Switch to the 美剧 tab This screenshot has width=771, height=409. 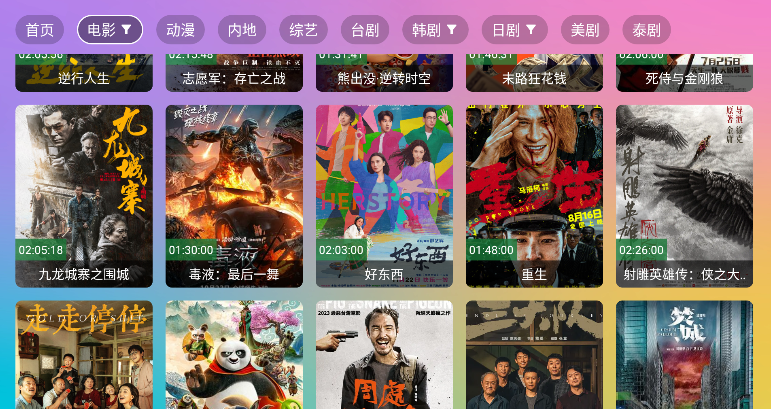585,30
